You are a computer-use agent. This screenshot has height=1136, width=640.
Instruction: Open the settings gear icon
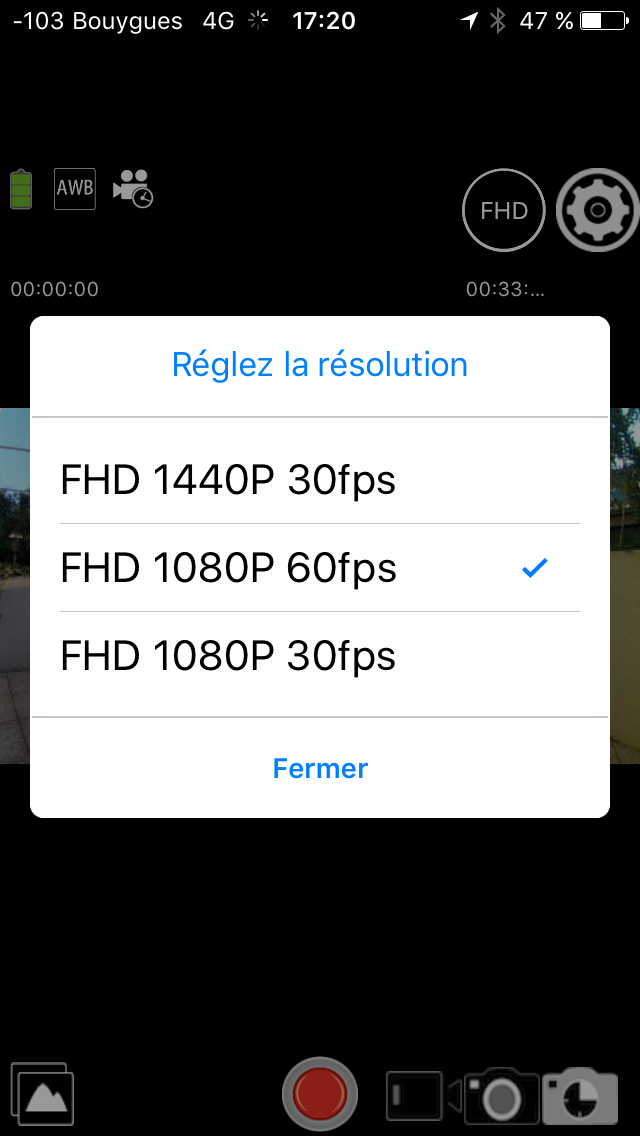[598, 210]
